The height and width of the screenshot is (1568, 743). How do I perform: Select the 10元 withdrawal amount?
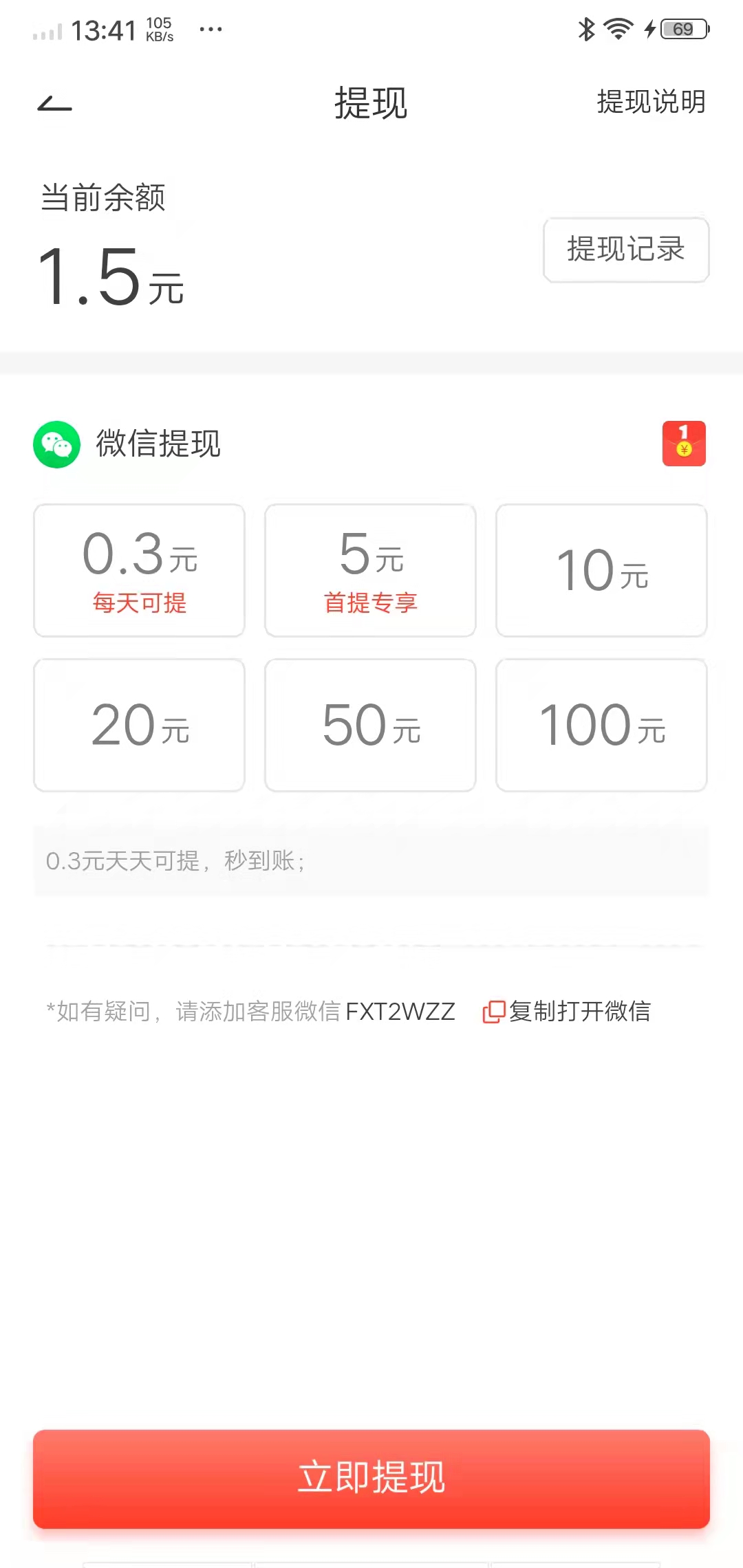601,571
